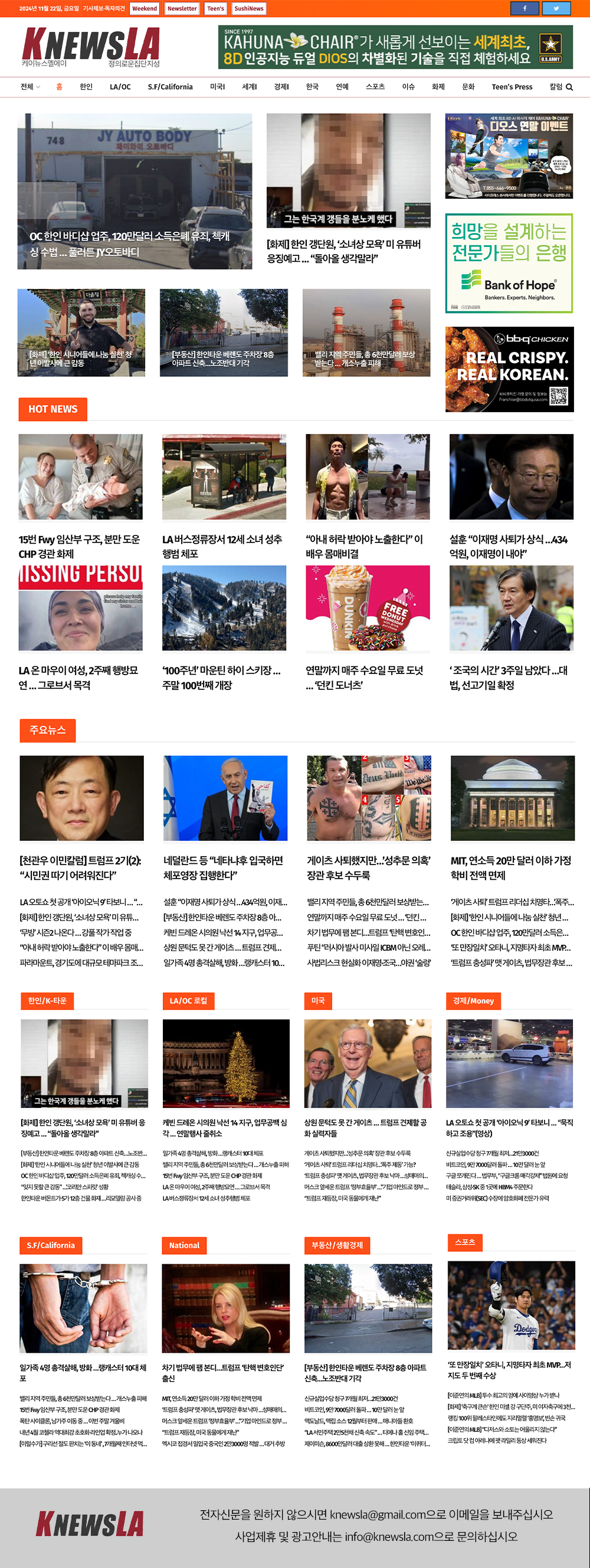Expand the 전체 dropdown menu
This screenshot has height=1568, width=590.
coord(30,87)
